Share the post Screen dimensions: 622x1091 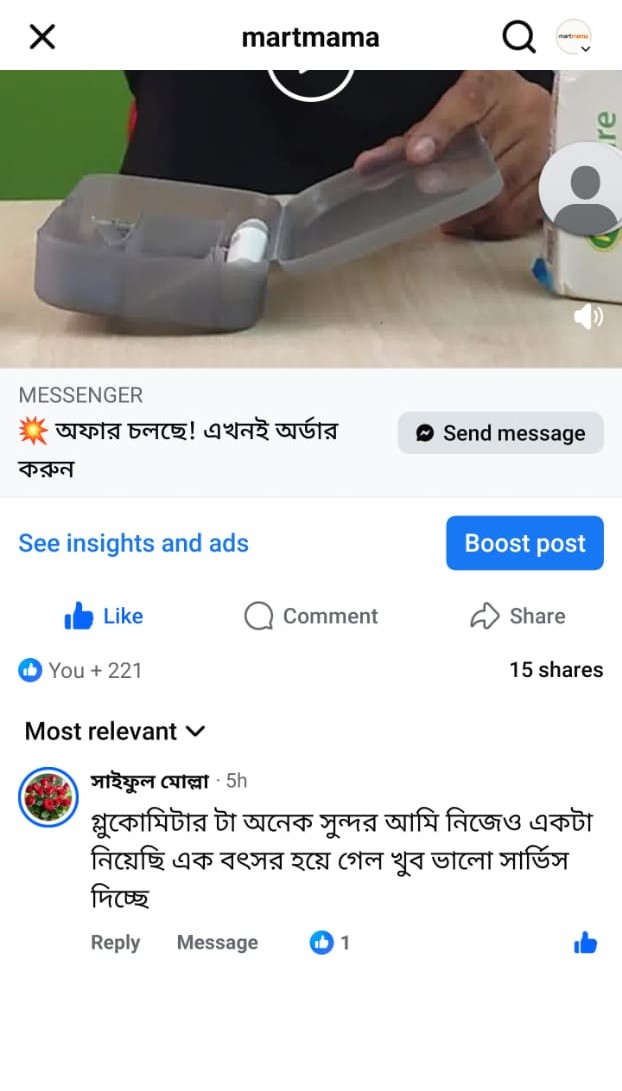[x=518, y=616]
